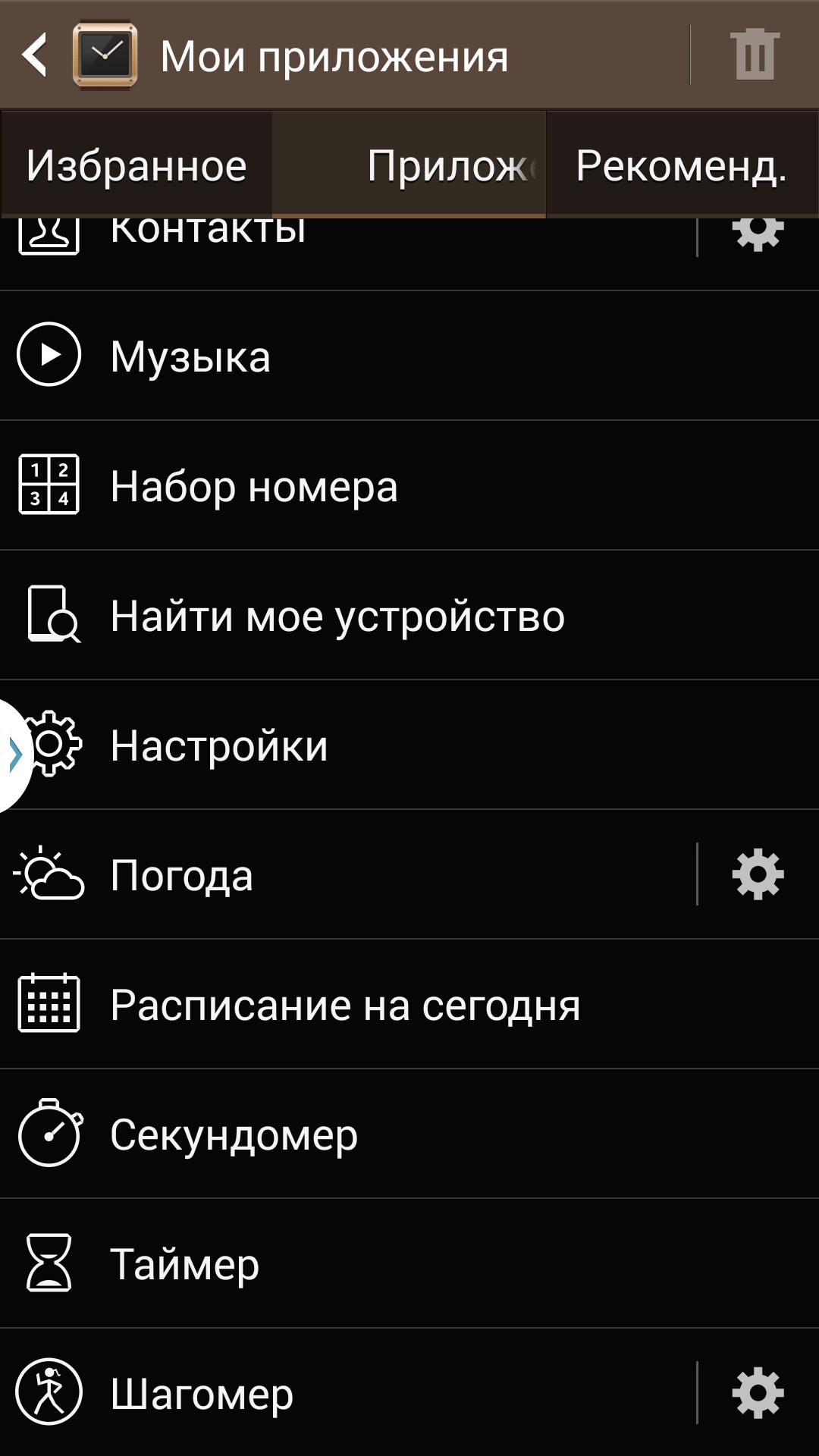Switch to the Избранное tab
This screenshot has height=1456, width=819.
[x=136, y=165]
